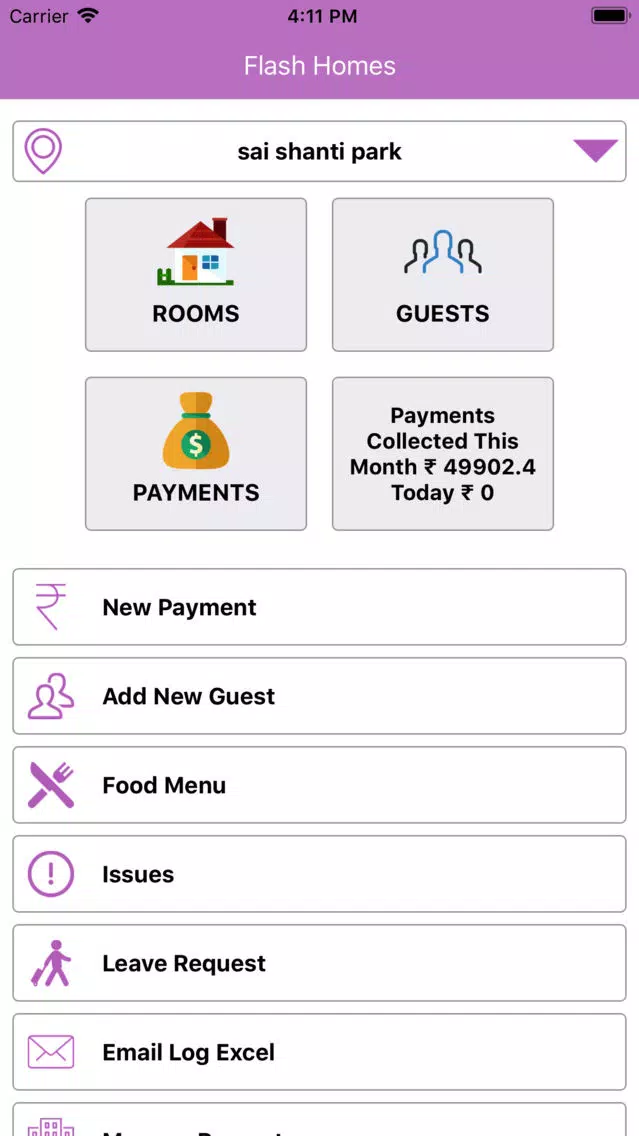View Payments Collected This Month card
Image resolution: width=639 pixels, height=1136 pixels.
pos(443,454)
